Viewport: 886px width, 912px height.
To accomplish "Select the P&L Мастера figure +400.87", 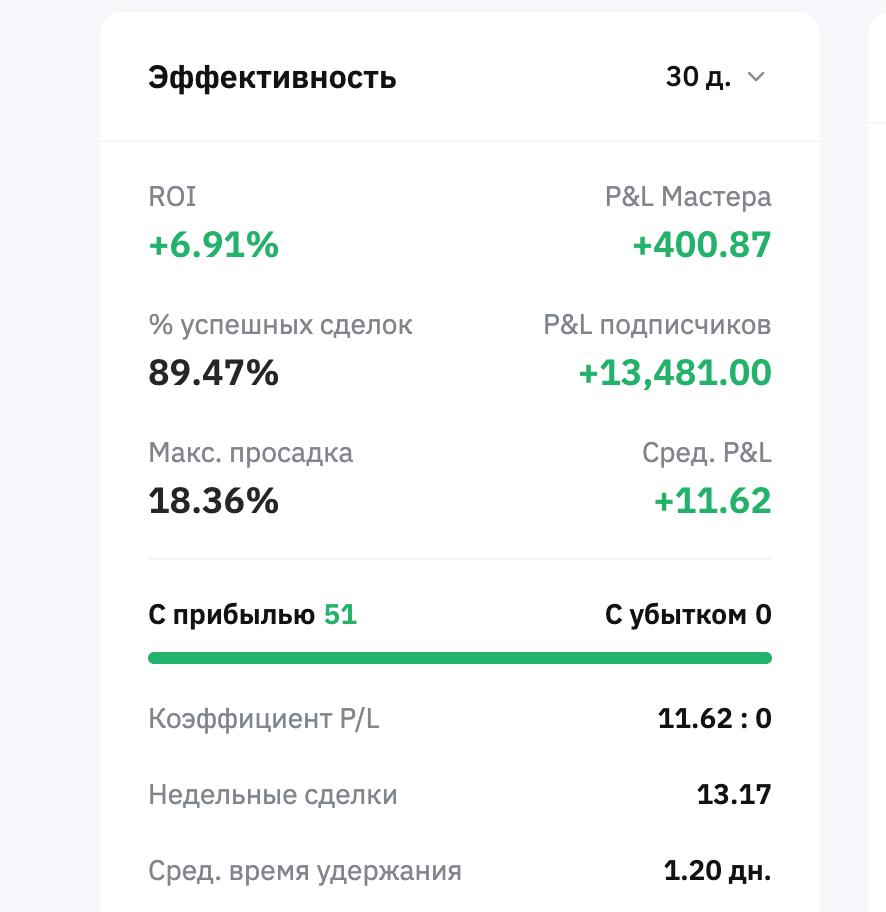I will [701, 244].
